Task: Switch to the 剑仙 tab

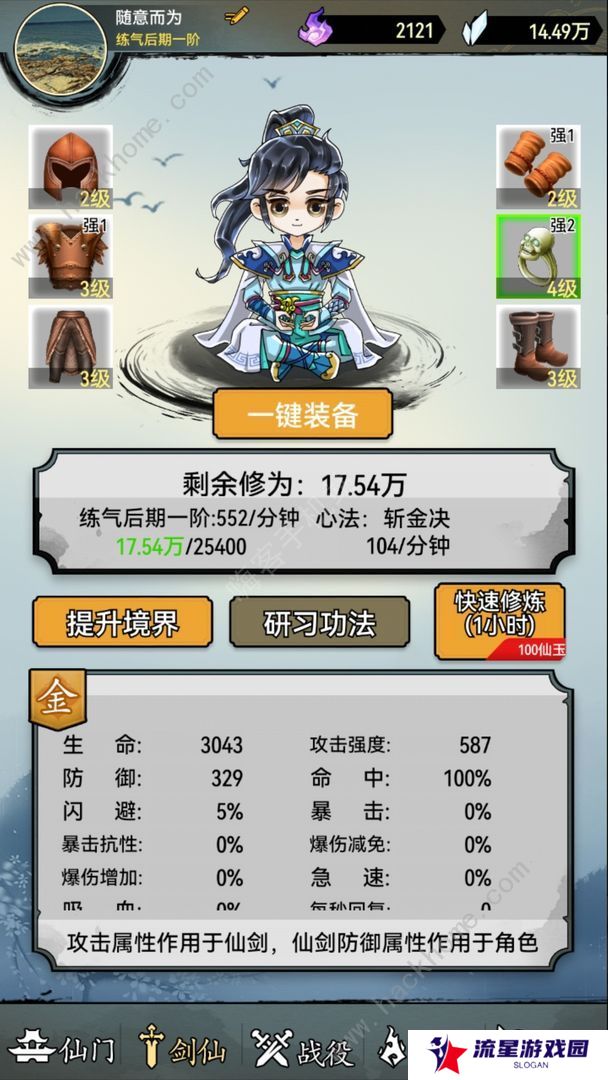Action: pyautogui.click(x=184, y=1051)
